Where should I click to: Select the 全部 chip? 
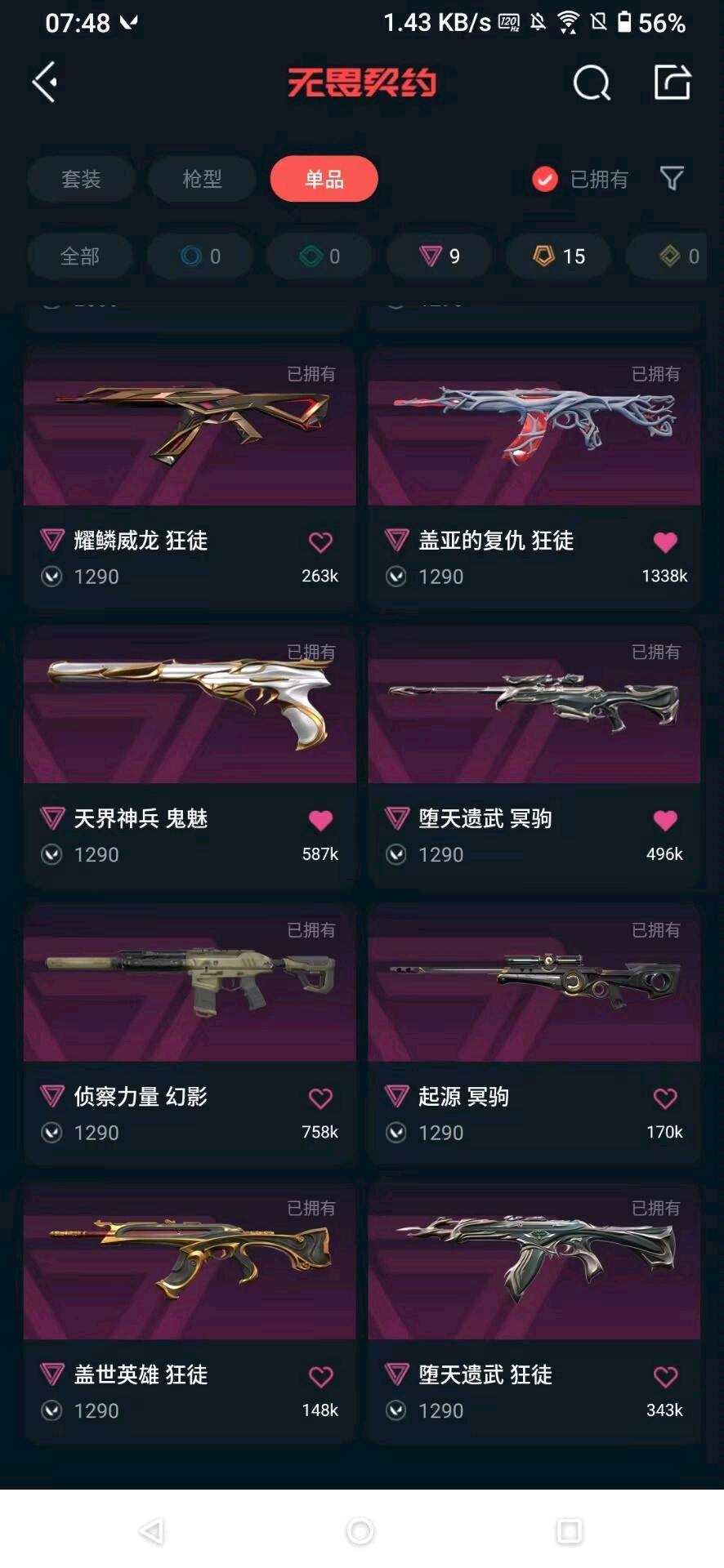point(80,256)
